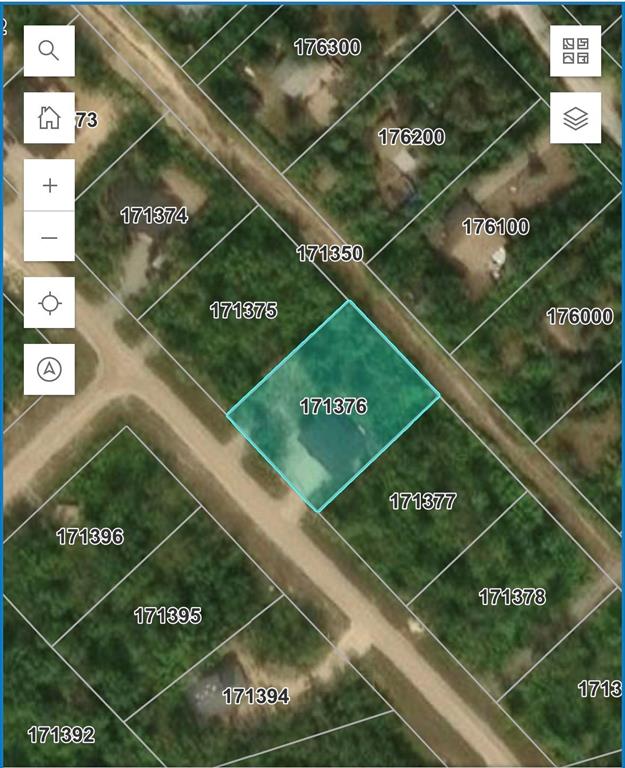
Task: Reset map orientation with compass button
Action: [49, 369]
